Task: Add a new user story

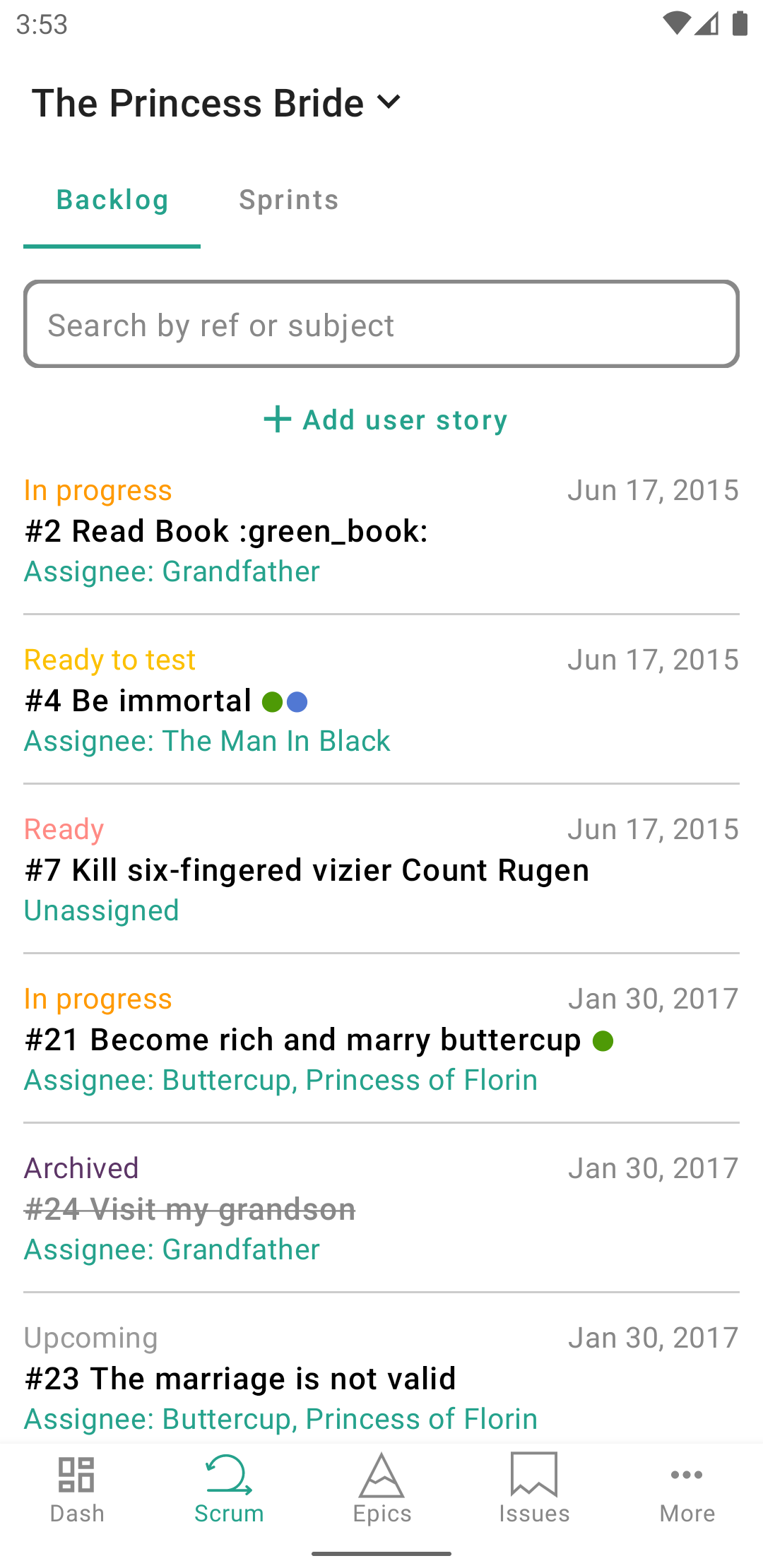Action: 385,420
